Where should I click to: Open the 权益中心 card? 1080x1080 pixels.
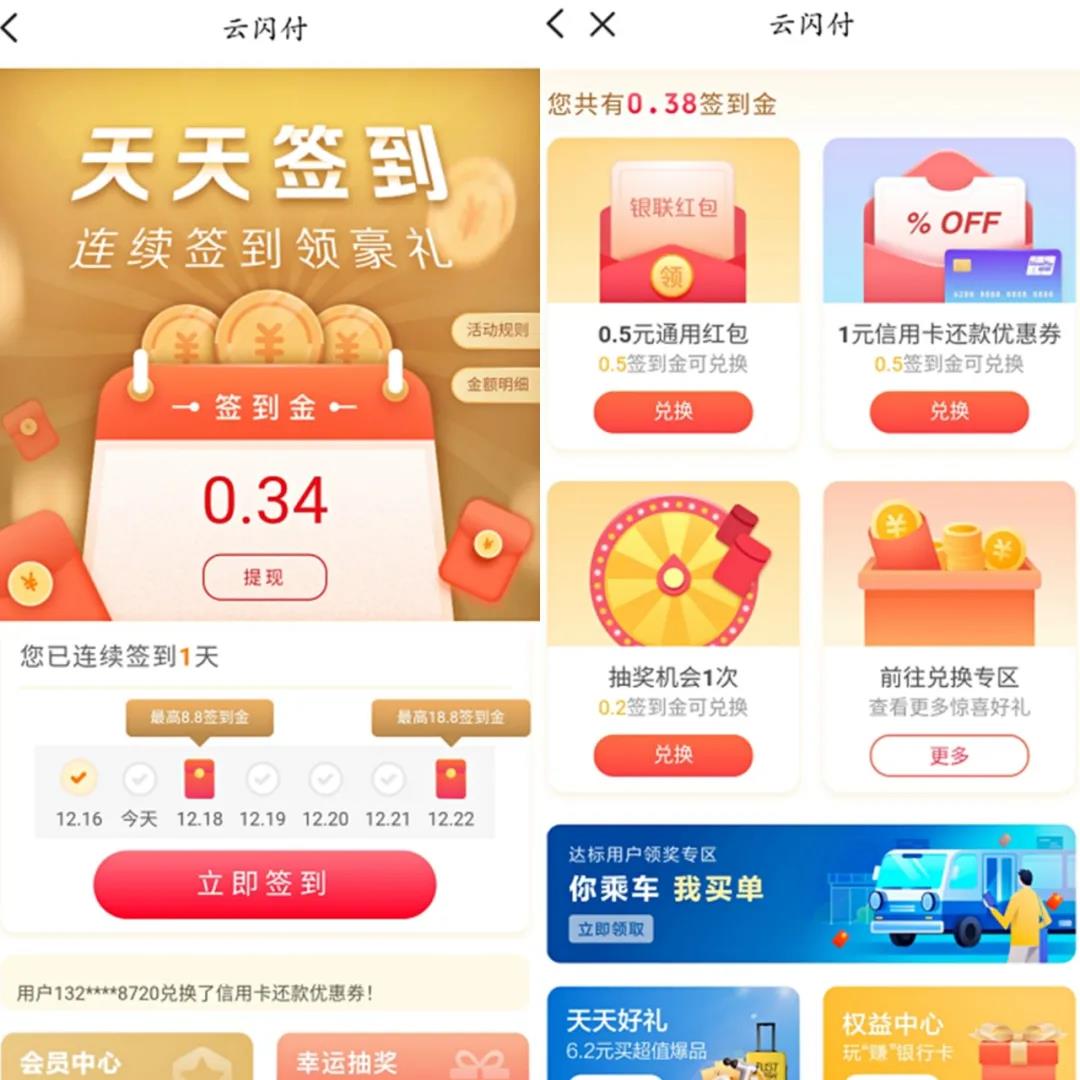(x=948, y=1034)
